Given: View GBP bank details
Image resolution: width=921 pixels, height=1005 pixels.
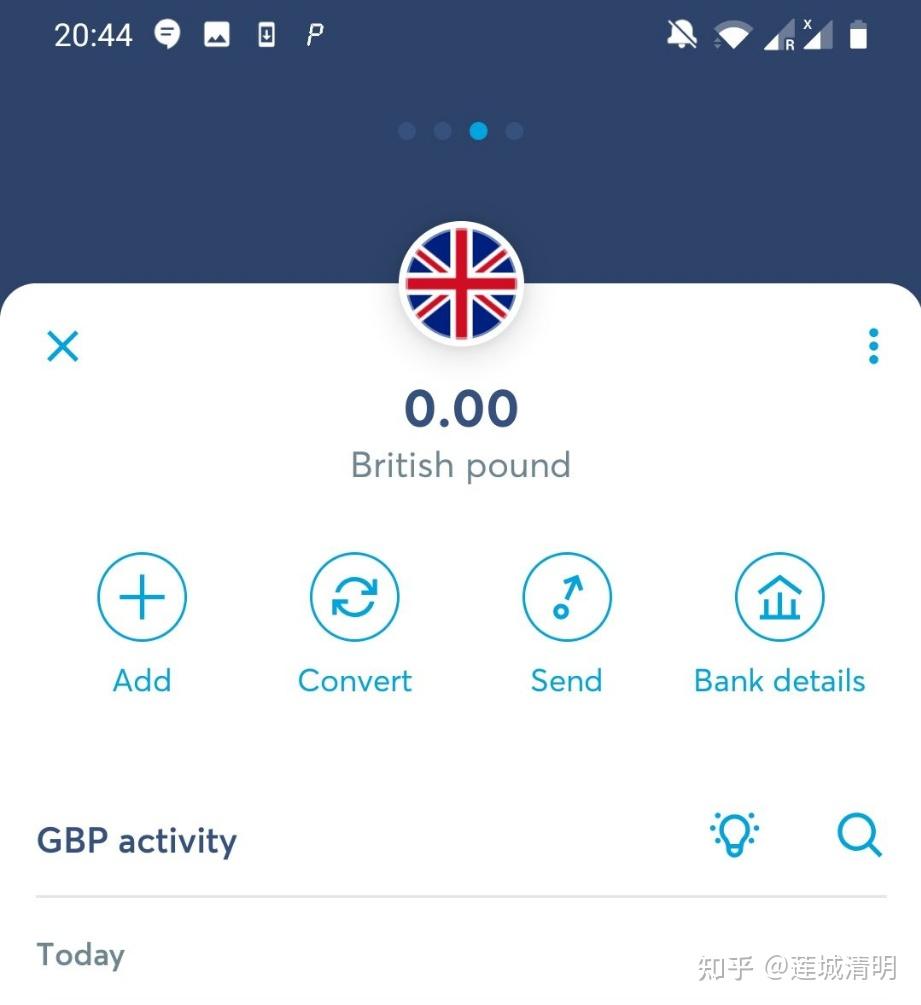Looking at the screenshot, I should pos(779,598).
